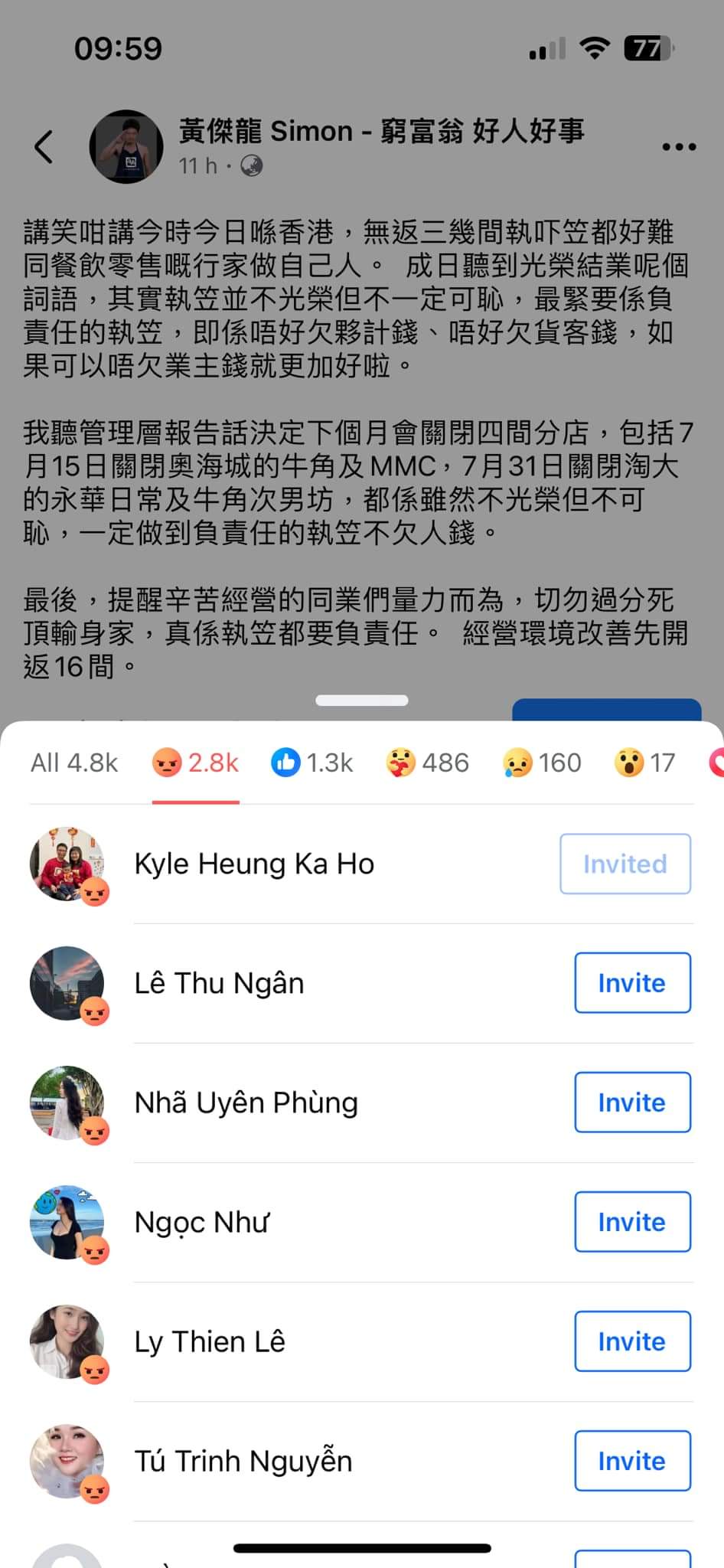Open the post's three-dot overflow menu
Viewport: 724px width, 1568px height.
pyautogui.click(x=678, y=146)
